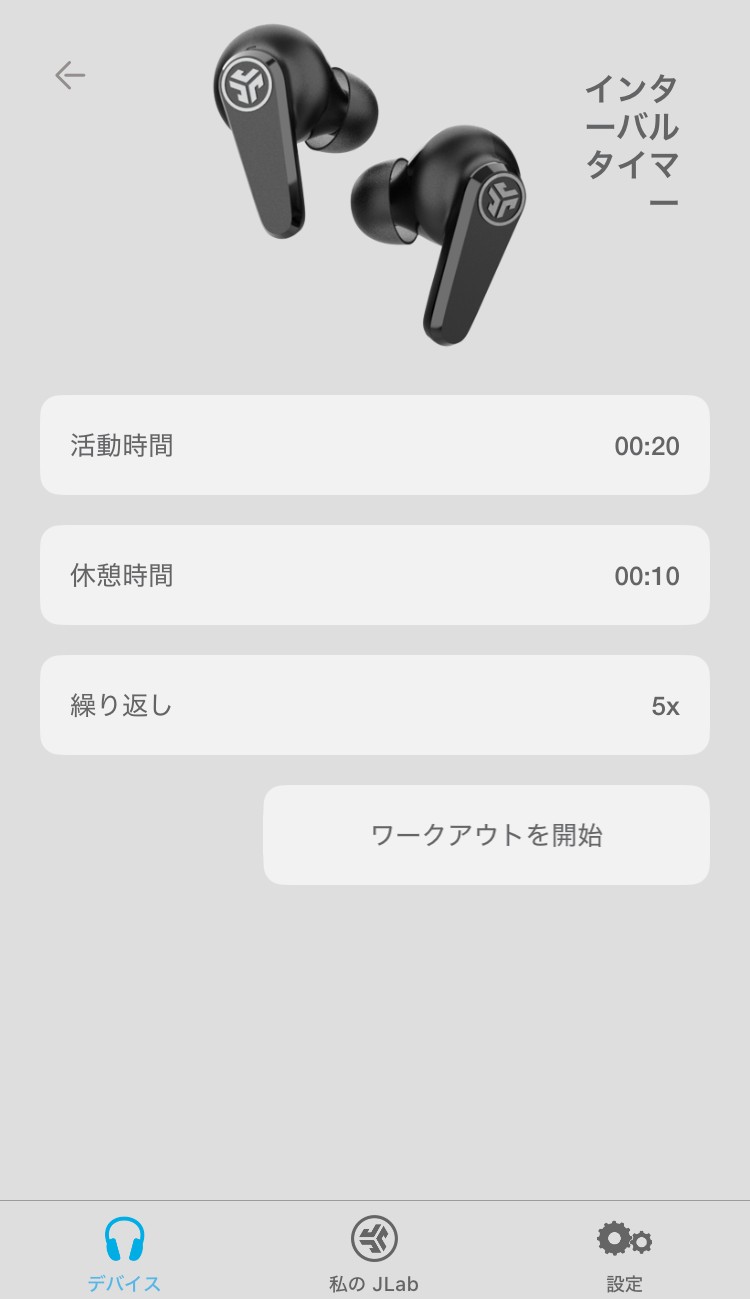Click the 5x repeat count
This screenshot has width=750, height=1299.
tap(665, 705)
